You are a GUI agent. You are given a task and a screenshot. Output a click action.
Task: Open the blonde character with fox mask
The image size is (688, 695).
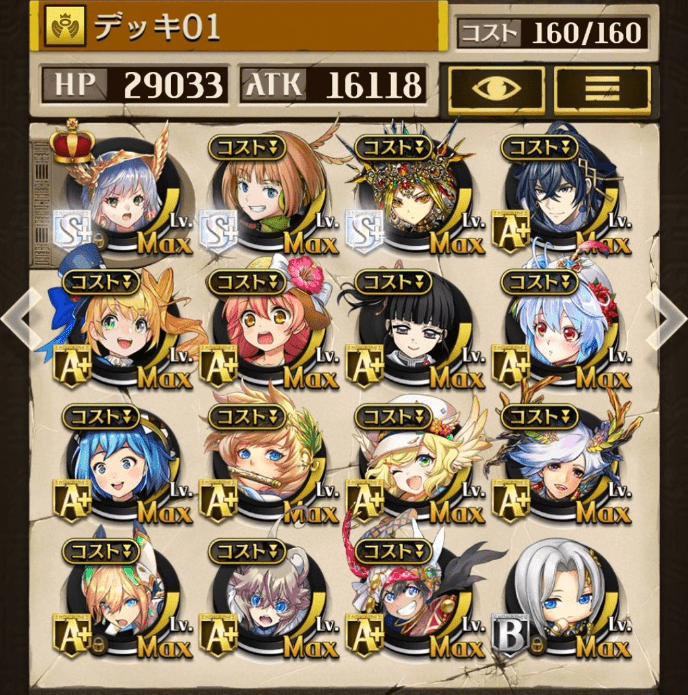coord(110,600)
